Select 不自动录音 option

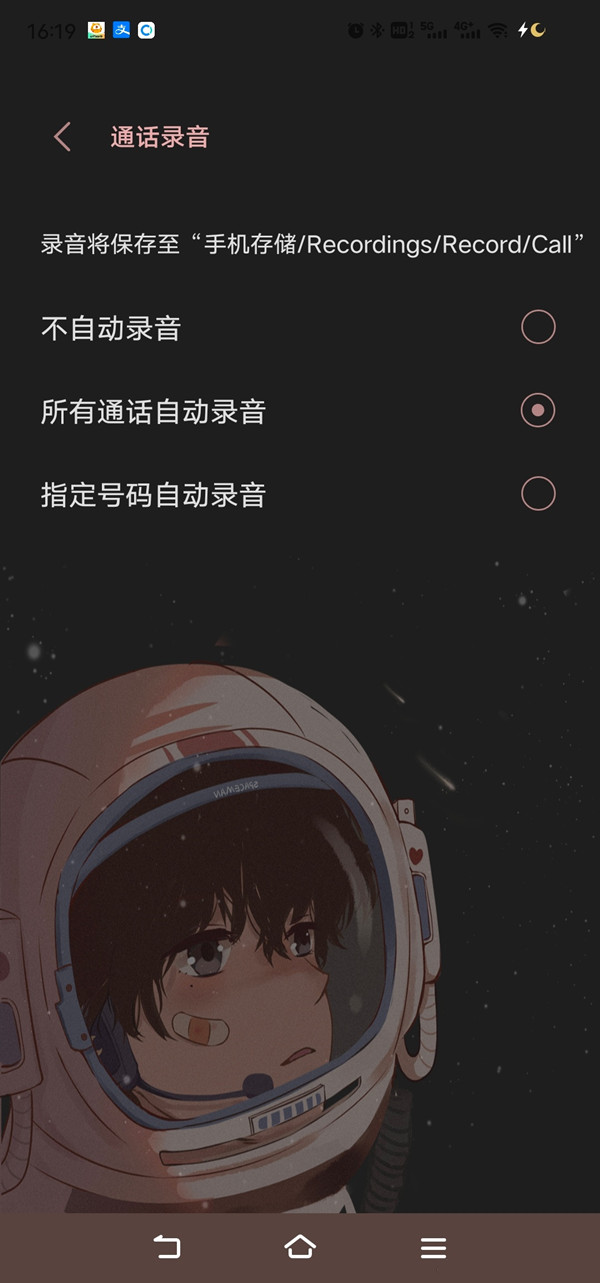[538, 327]
